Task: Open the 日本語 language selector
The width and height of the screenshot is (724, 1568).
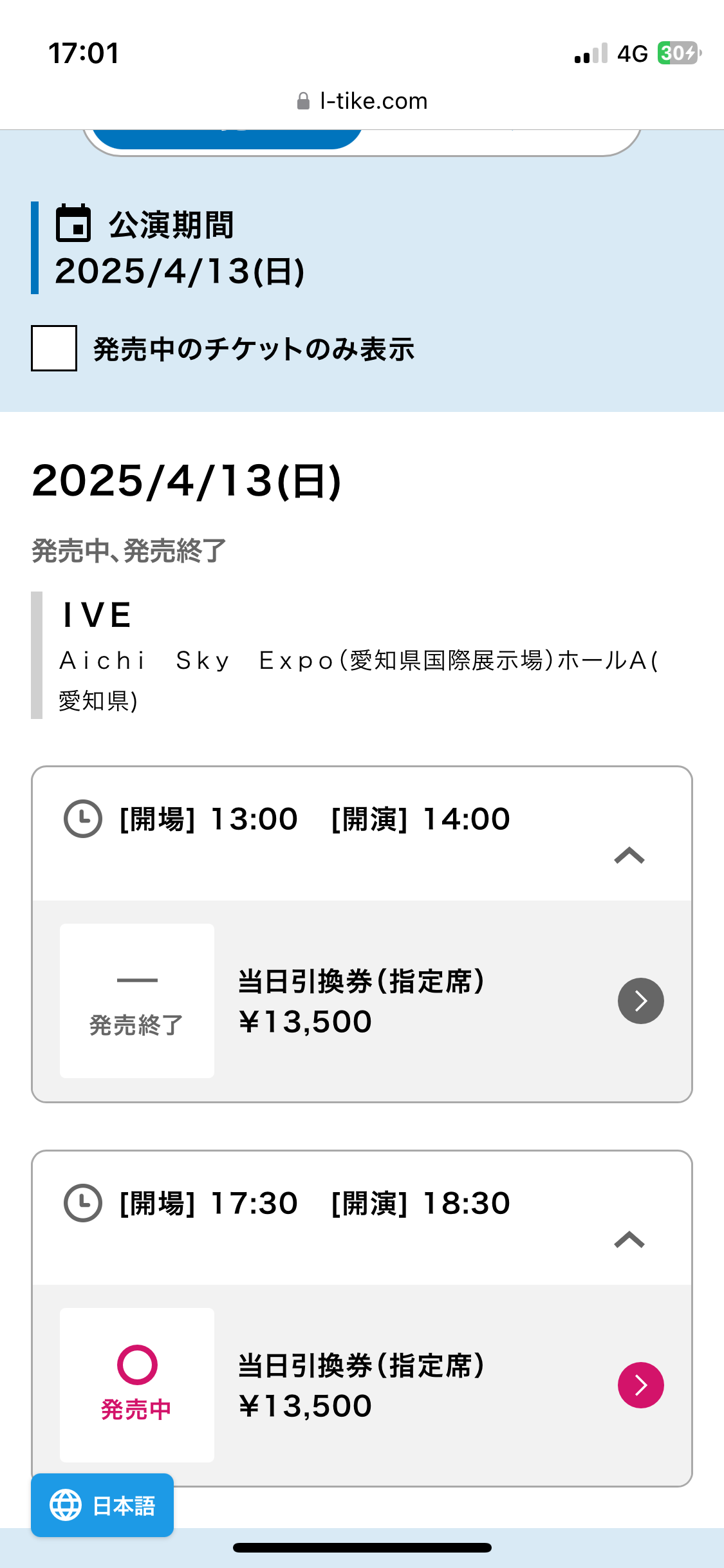Action: point(102,1506)
